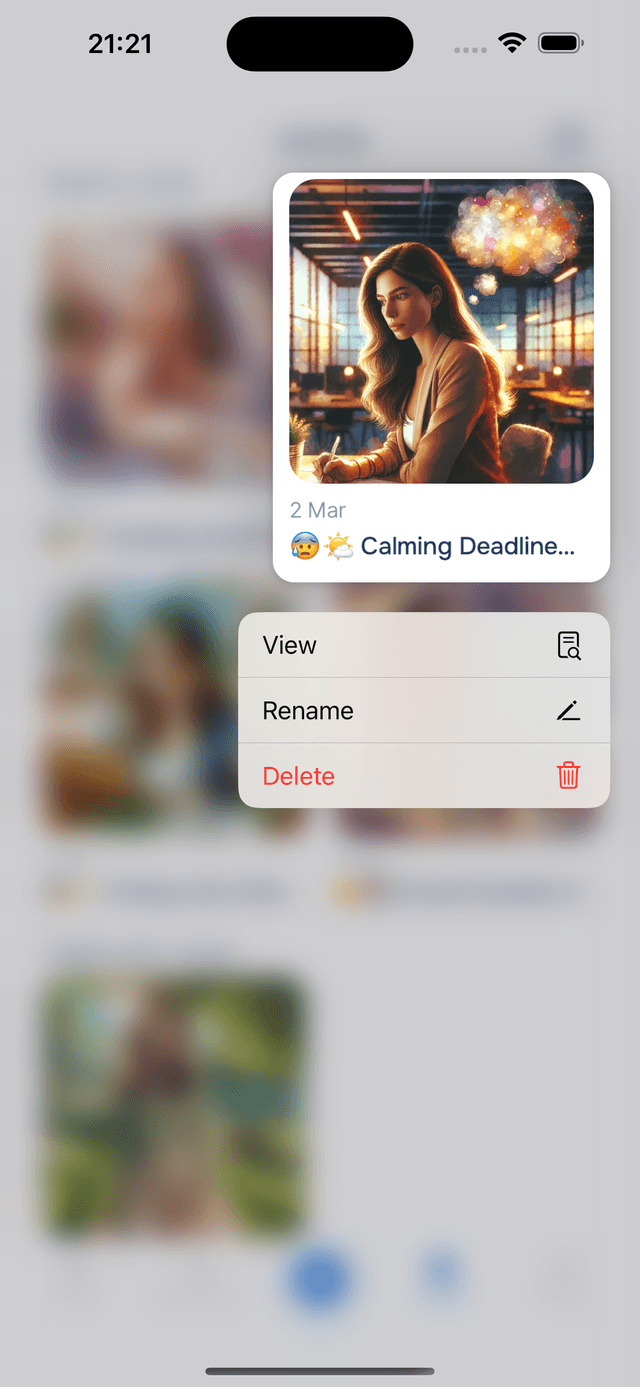Choose Rename in the context menu
The height and width of the screenshot is (1387, 640).
pos(423,710)
